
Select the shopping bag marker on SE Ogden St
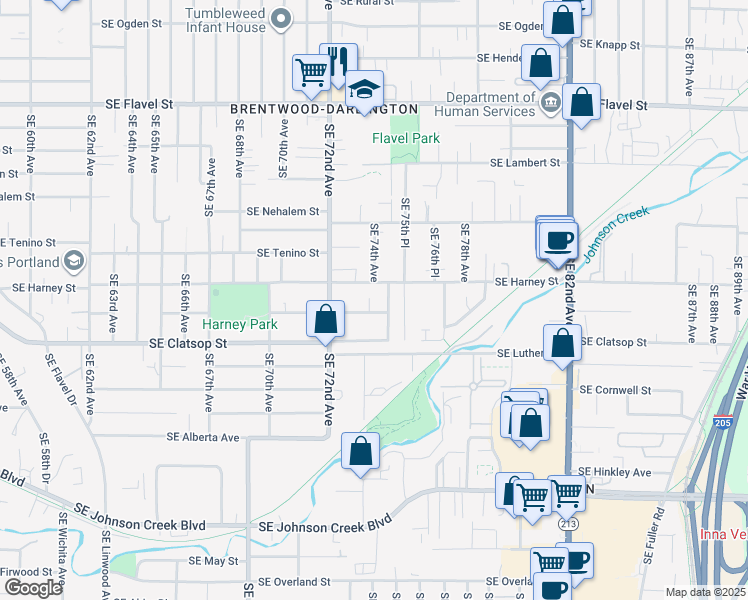point(564,21)
